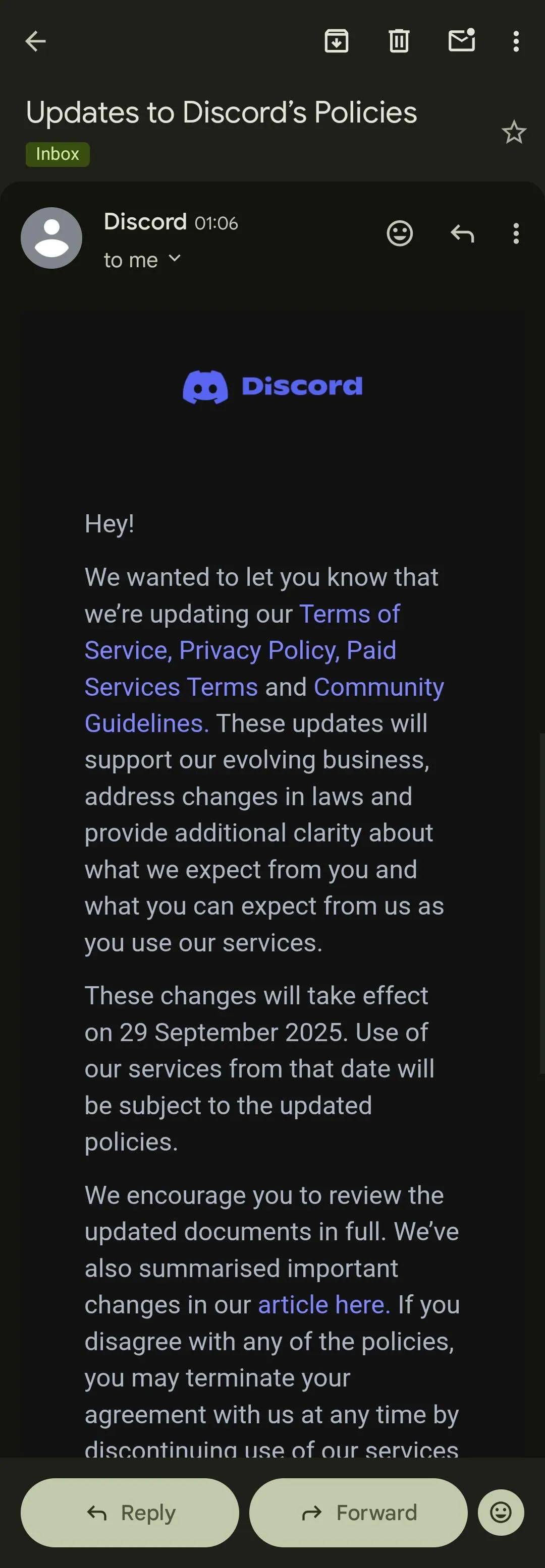Open the message options menu
The width and height of the screenshot is (545, 1568).
click(516, 233)
